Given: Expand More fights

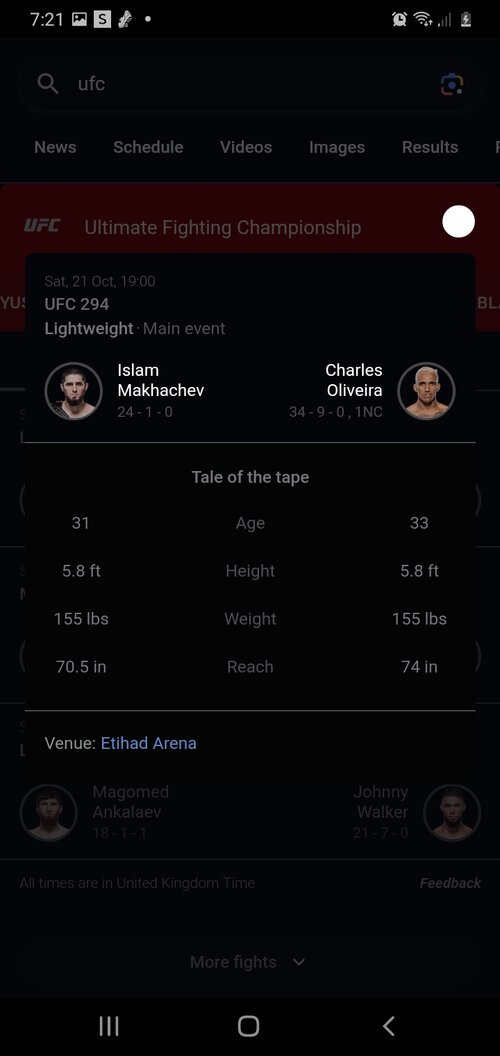Looking at the screenshot, I should coord(248,962).
